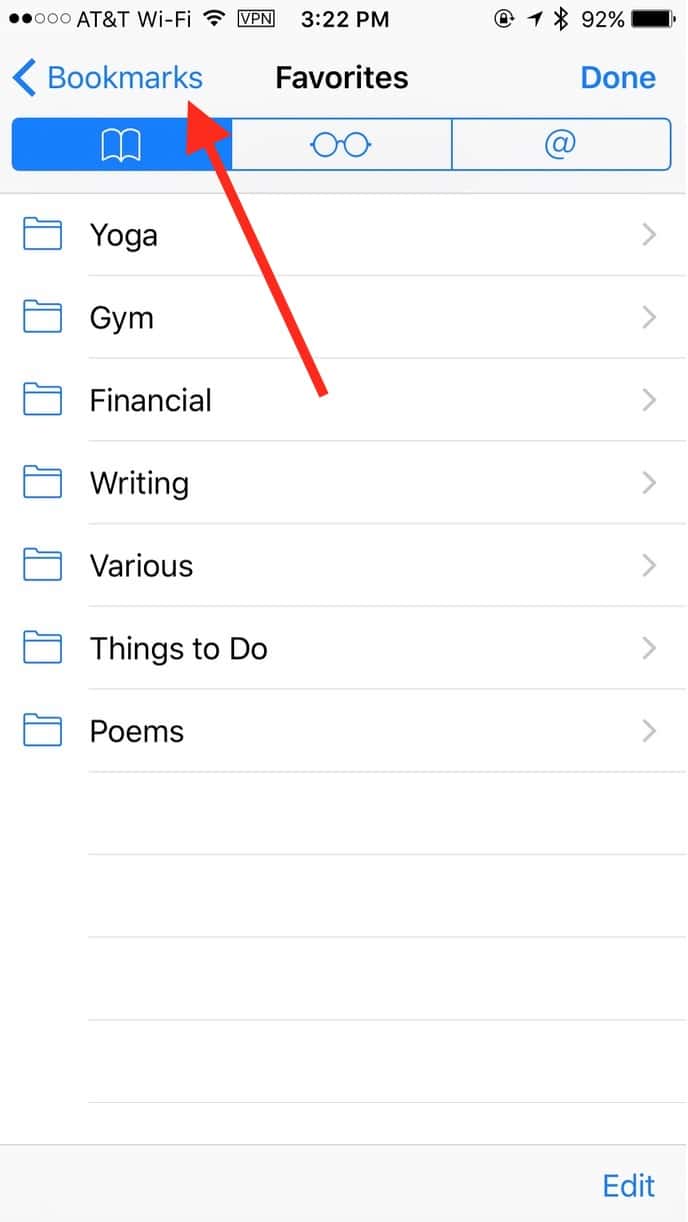Open the Writing folder
The image size is (688, 1222).
344,483
